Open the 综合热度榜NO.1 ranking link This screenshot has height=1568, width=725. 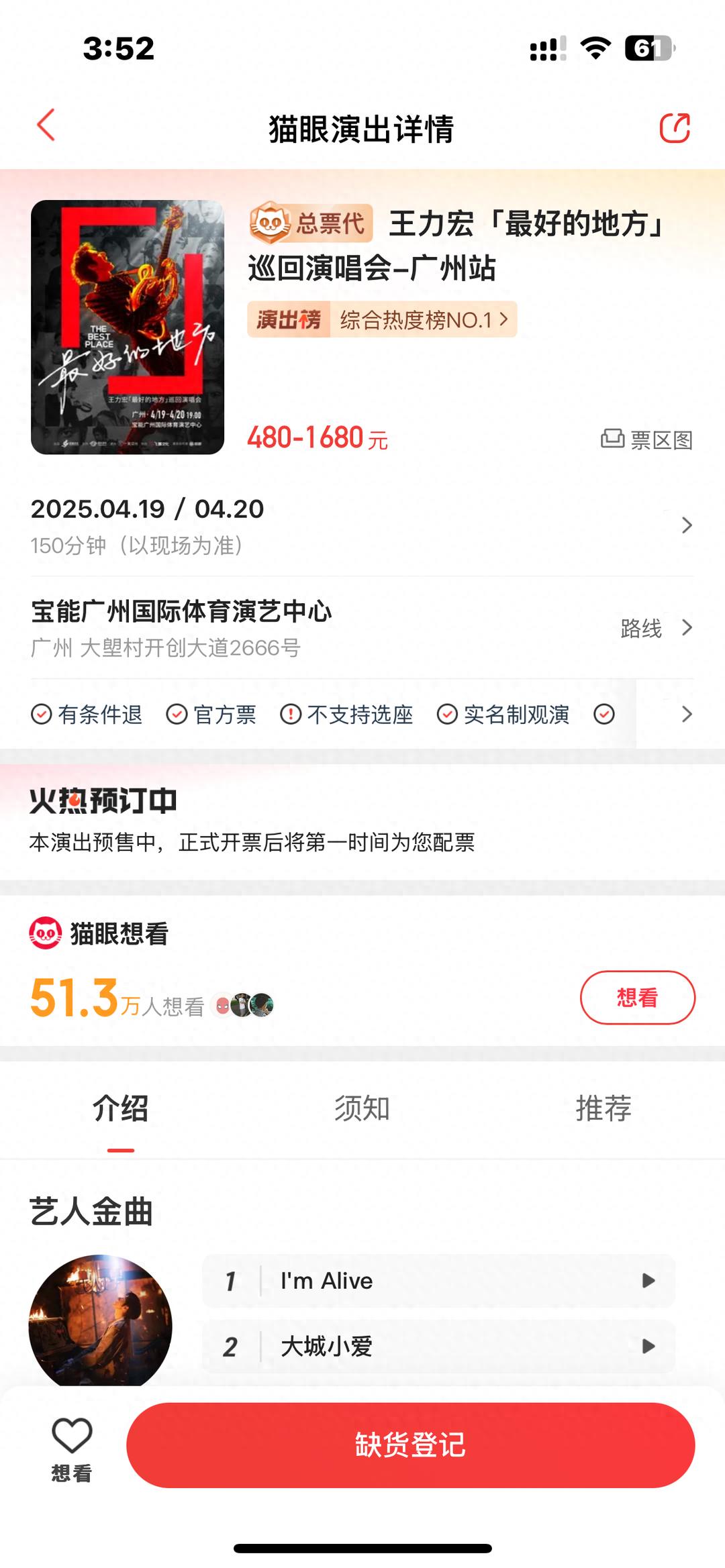click(423, 320)
